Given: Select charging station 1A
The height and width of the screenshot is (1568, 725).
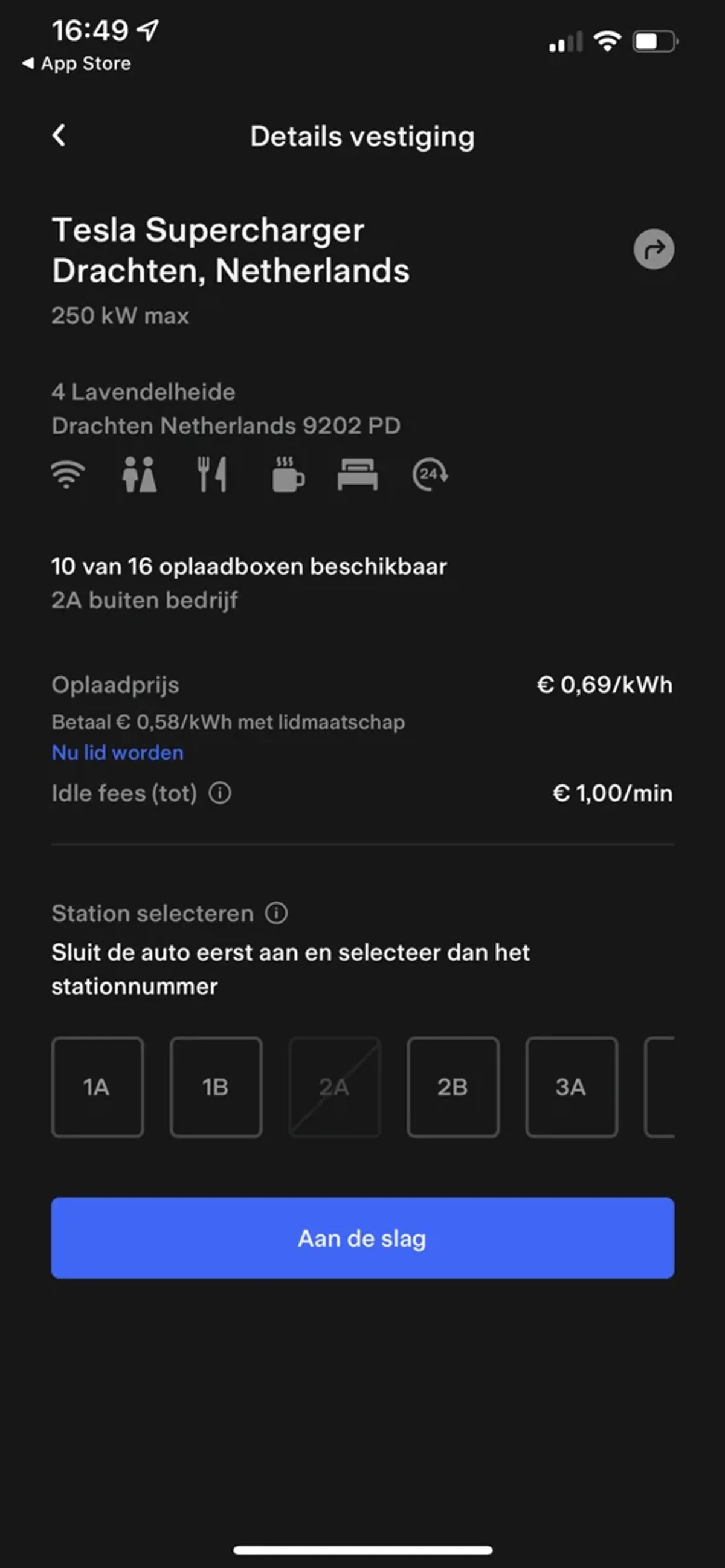Looking at the screenshot, I should coord(97,1086).
